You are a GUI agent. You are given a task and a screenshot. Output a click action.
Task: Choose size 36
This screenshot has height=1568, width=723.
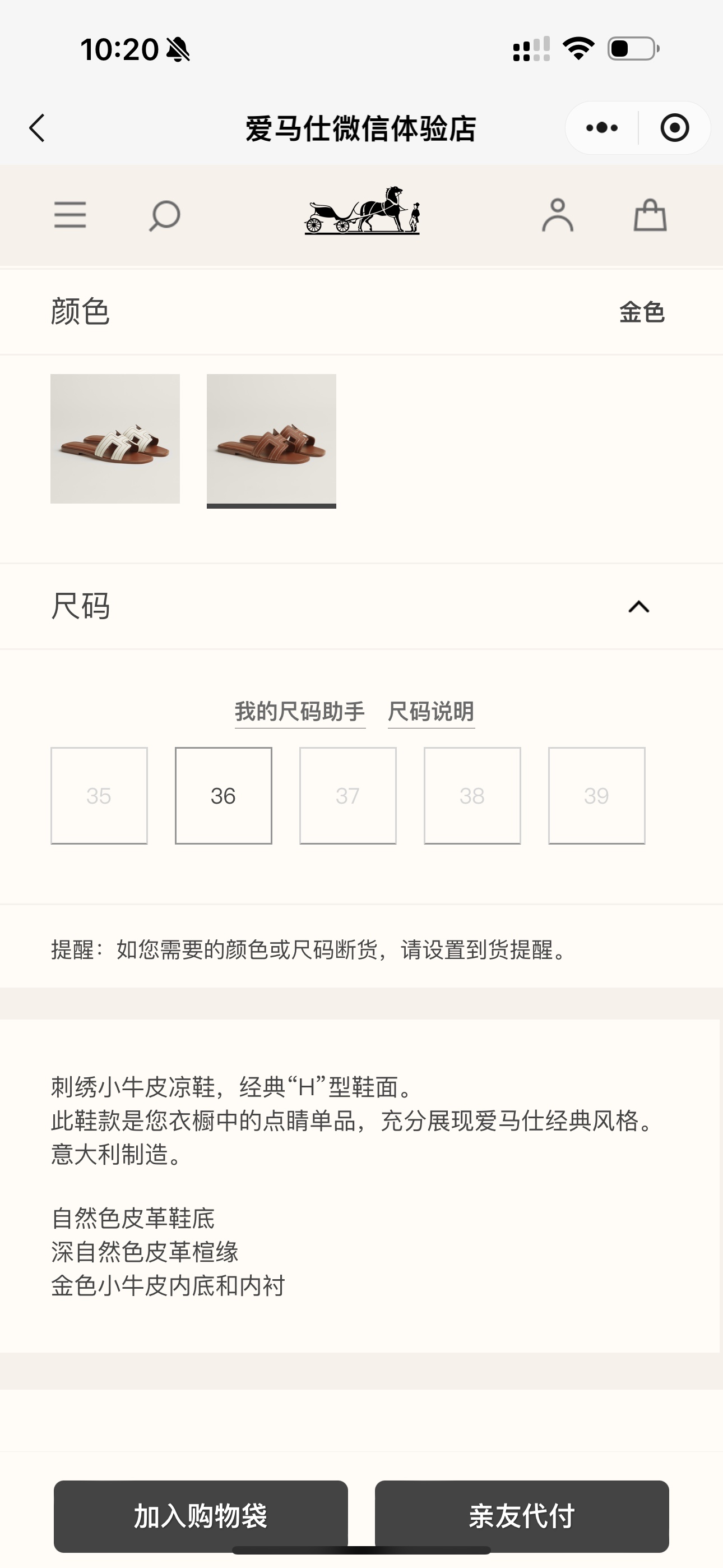224,796
